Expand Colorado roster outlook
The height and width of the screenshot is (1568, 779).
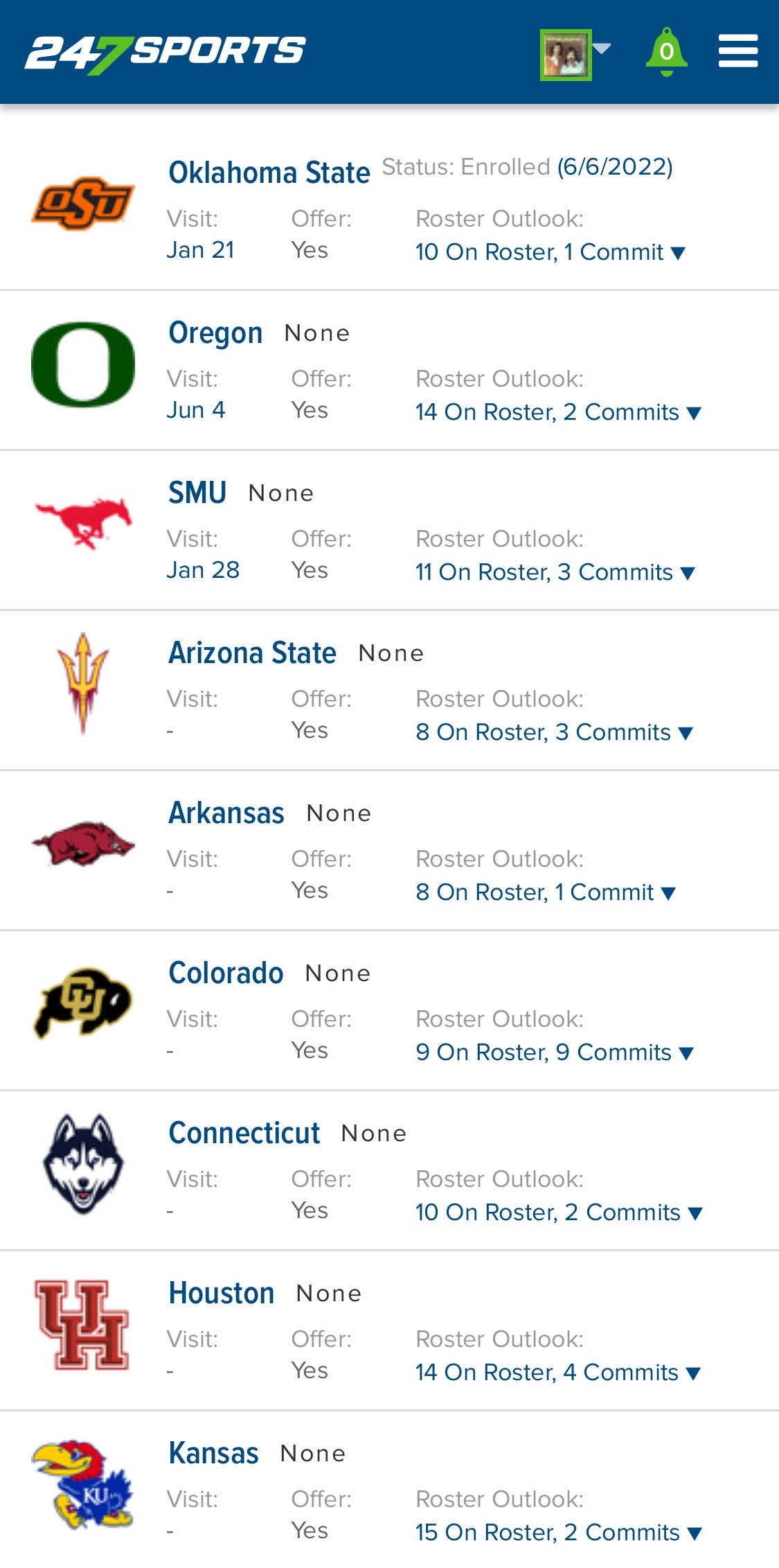[554, 1052]
